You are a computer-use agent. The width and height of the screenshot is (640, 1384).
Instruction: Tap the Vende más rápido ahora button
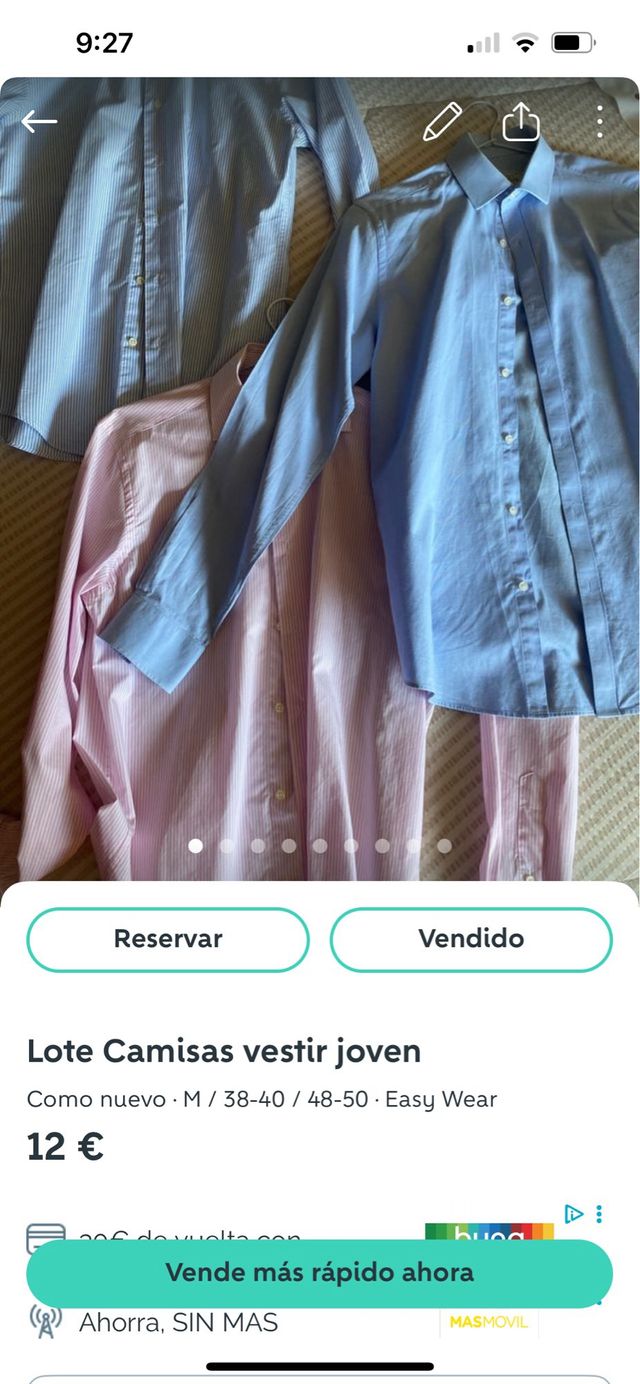tap(319, 1273)
